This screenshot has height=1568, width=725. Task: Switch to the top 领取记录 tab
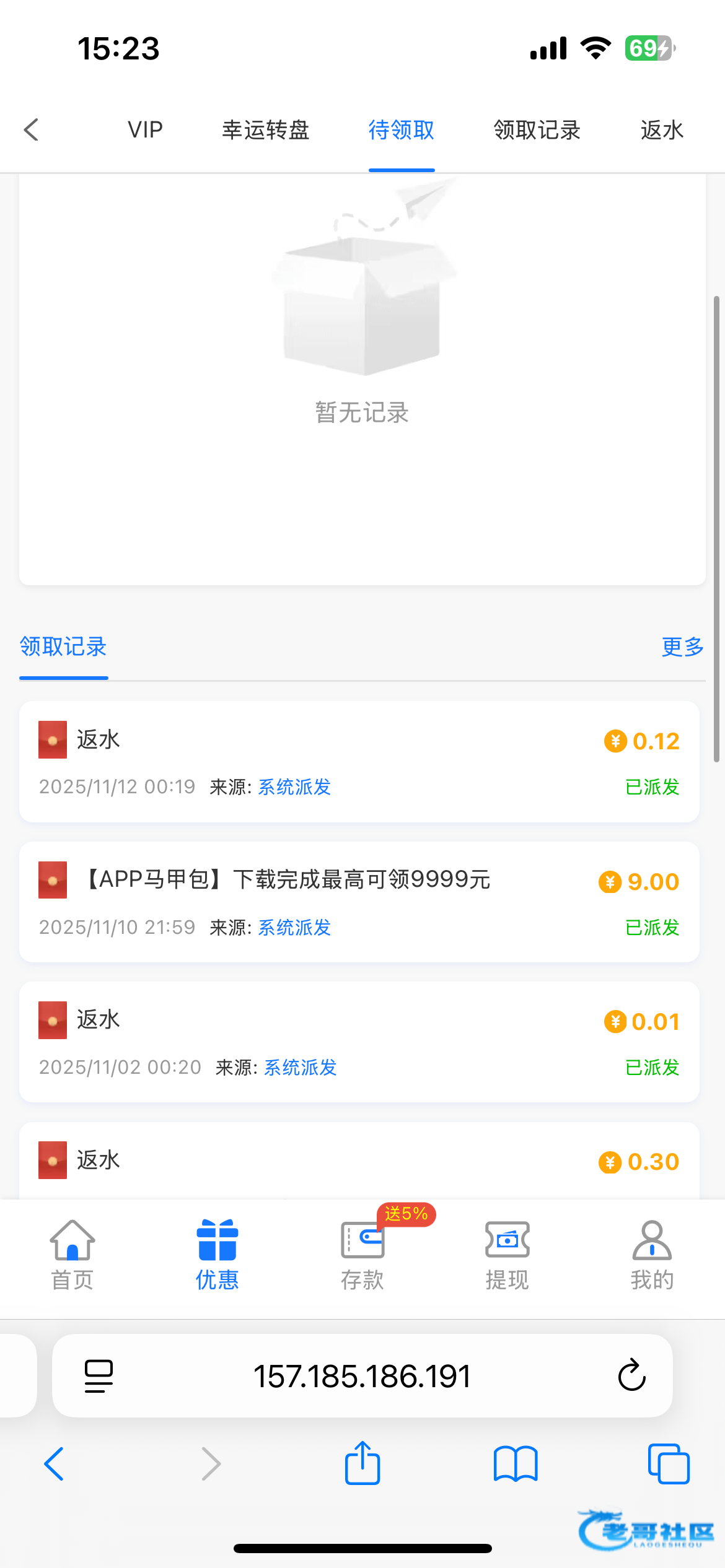(537, 130)
